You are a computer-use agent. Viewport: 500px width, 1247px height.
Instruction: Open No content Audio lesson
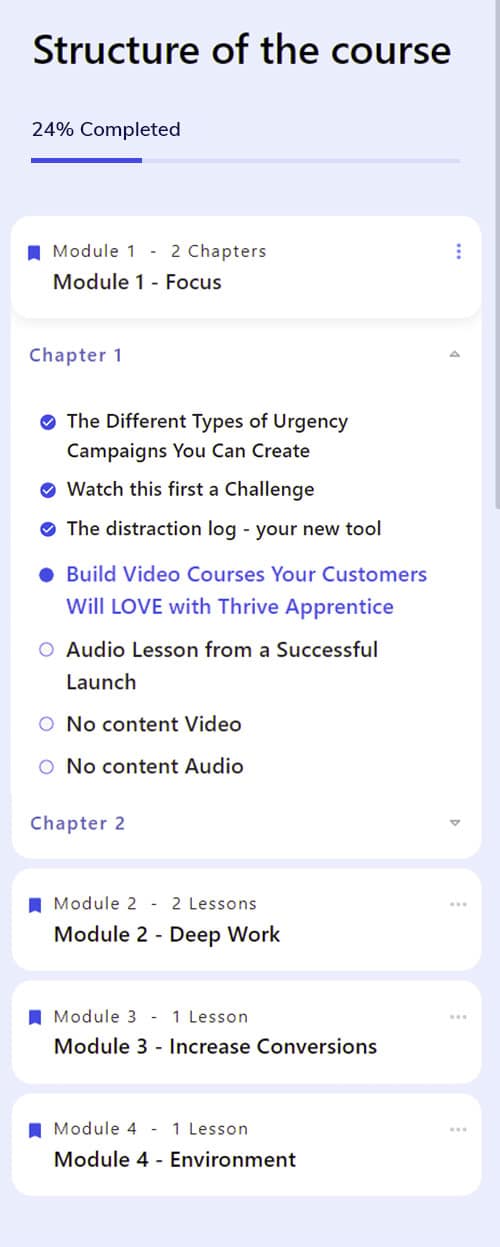click(x=155, y=766)
